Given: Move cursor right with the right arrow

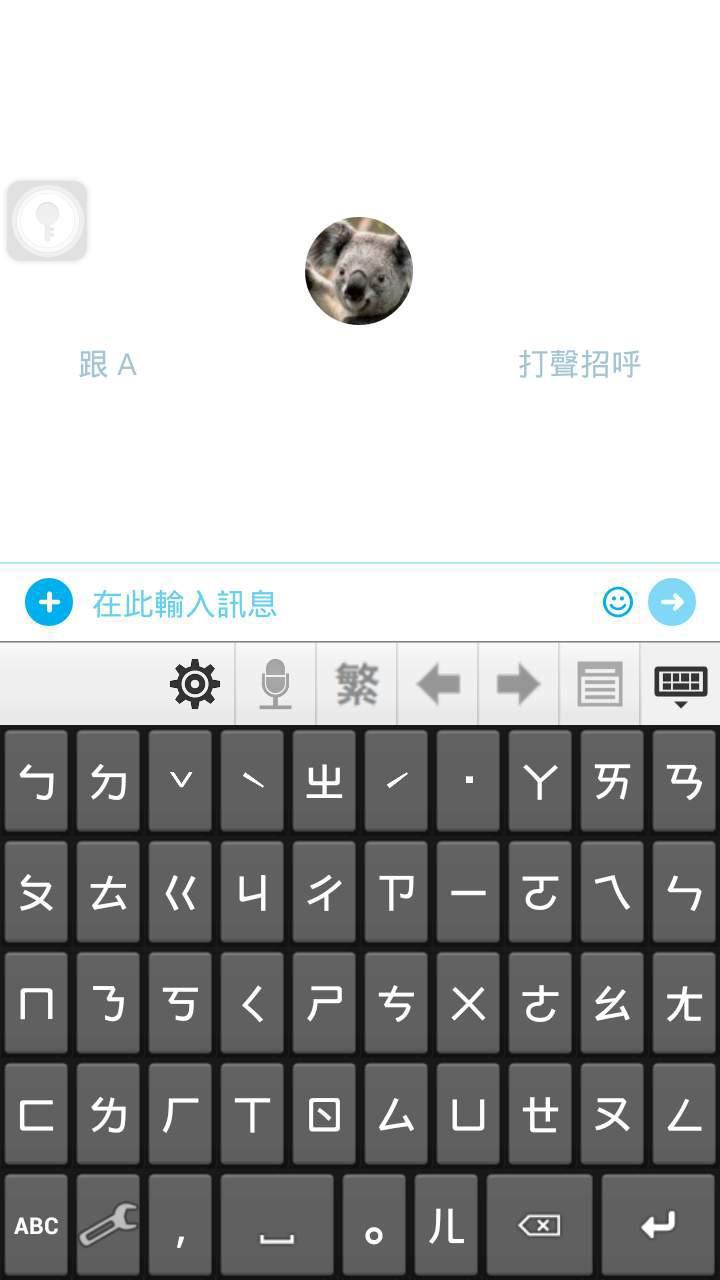Looking at the screenshot, I should [x=519, y=684].
